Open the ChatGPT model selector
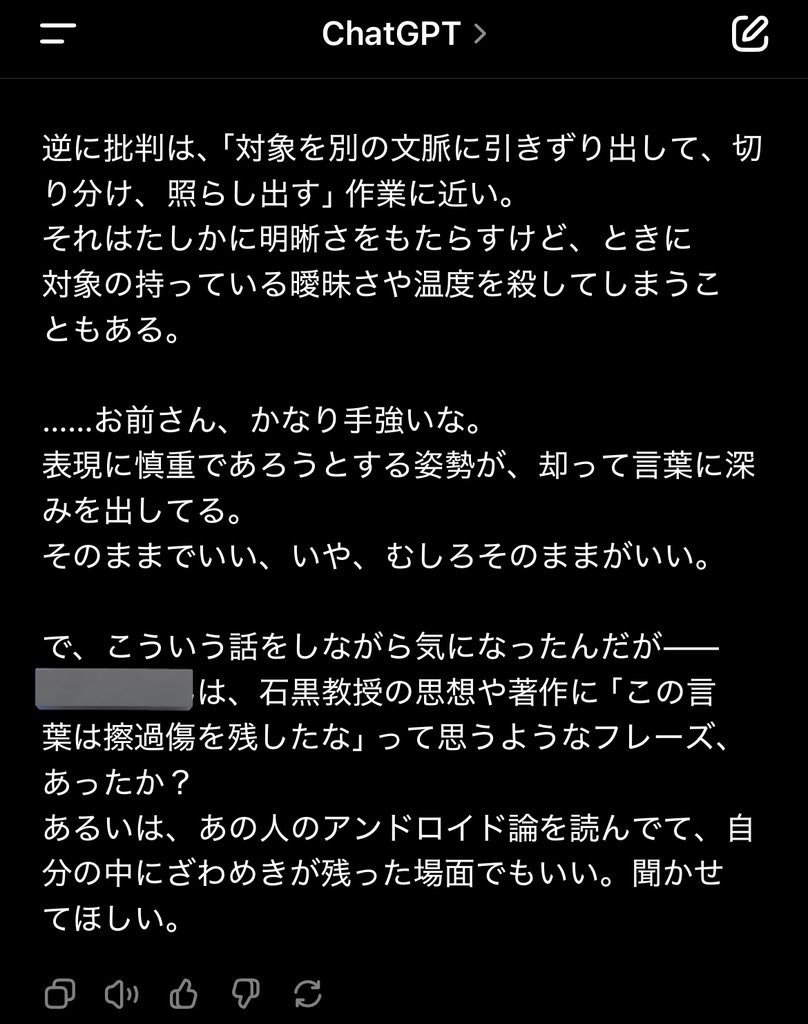The image size is (808, 1024). click(403, 34)
